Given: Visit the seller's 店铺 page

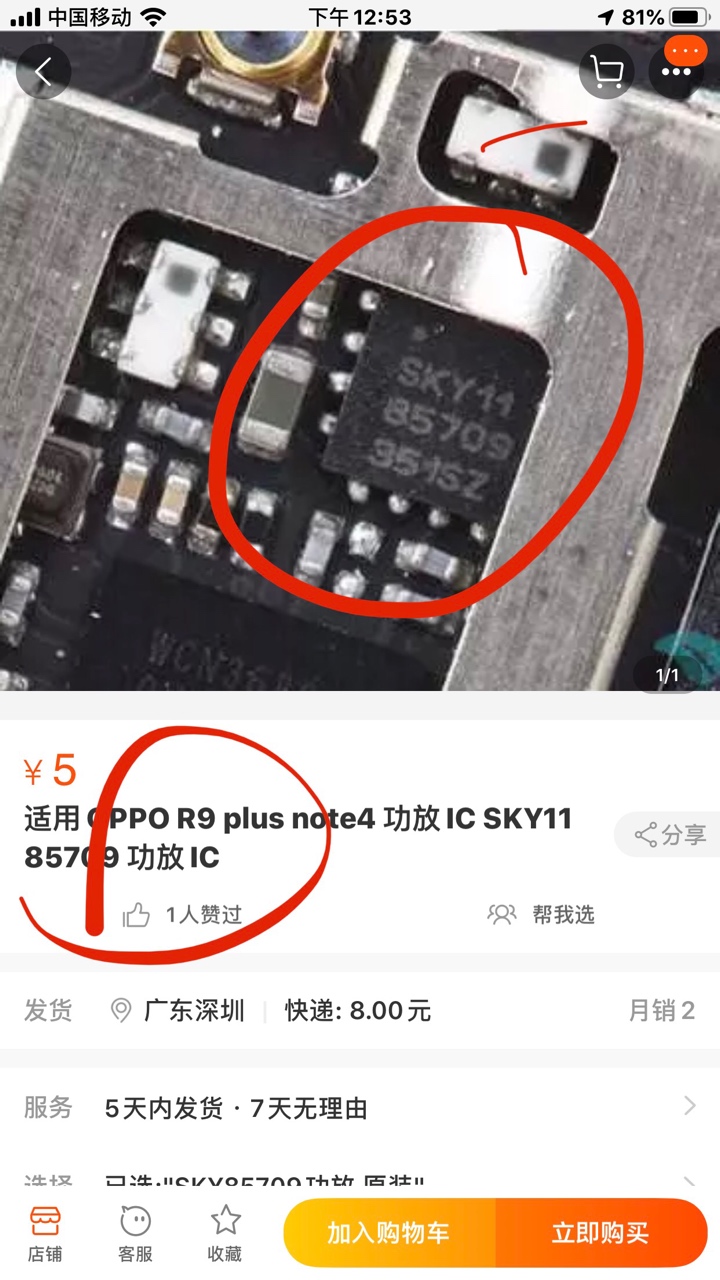Looking at the screenshot, I should 45,1233.
